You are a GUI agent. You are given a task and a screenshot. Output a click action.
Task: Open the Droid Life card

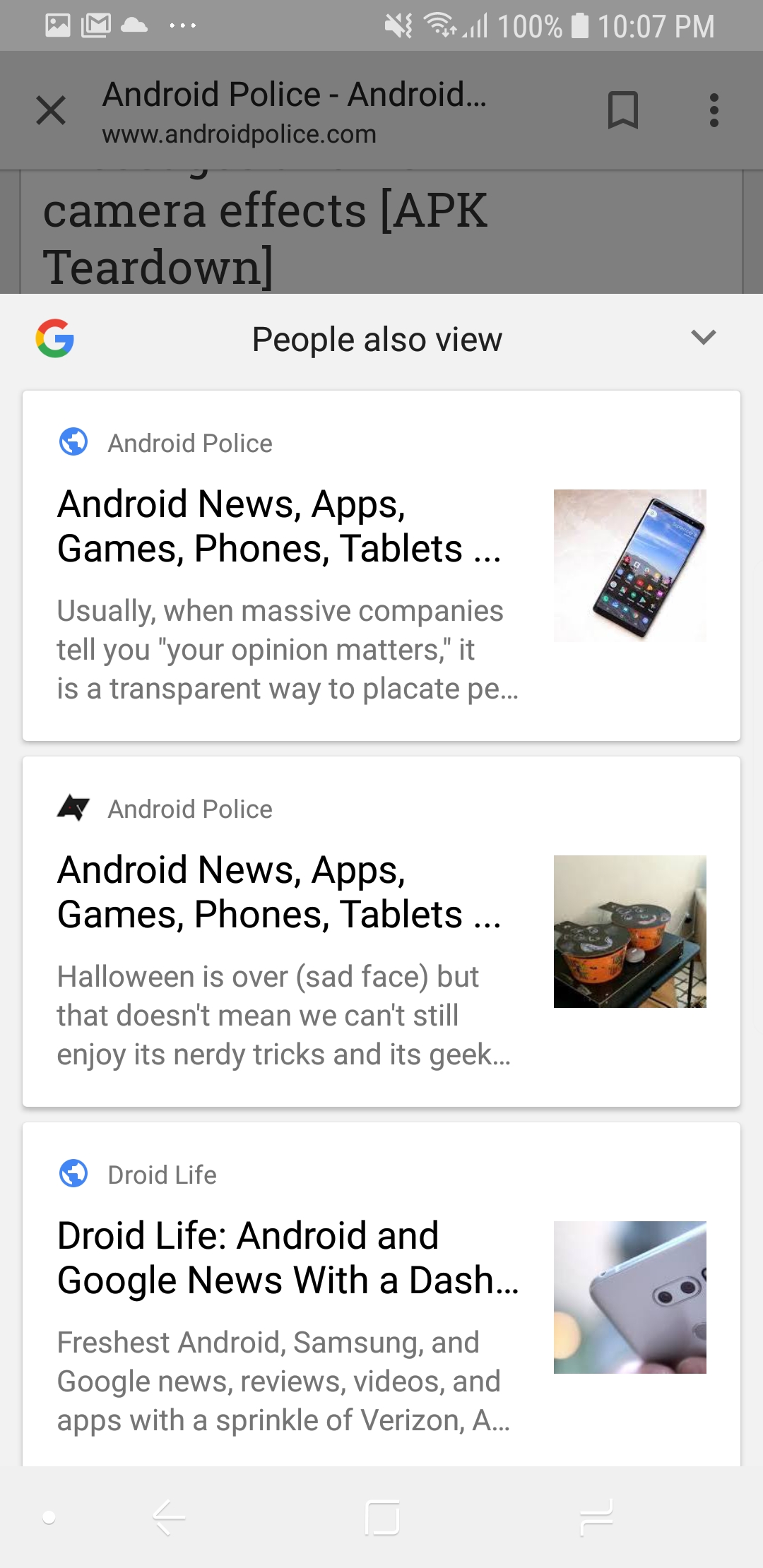tap(381, 1294)
